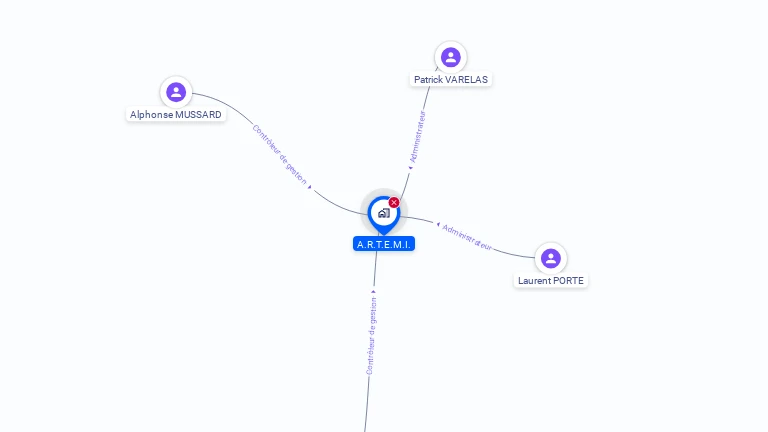Tap the Laurent PORTE person node

click(x=550, y=259)
